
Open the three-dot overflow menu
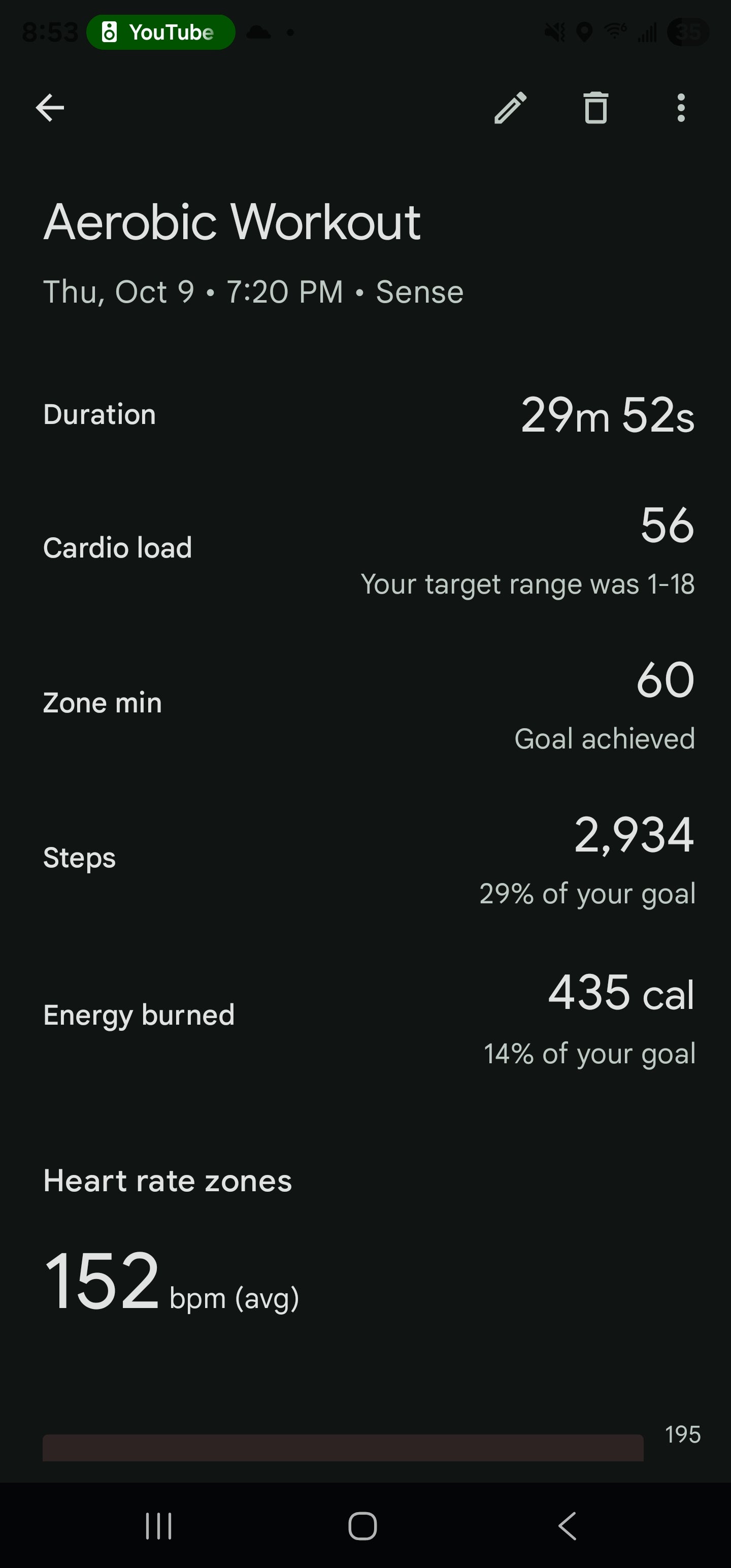point(680,108)
